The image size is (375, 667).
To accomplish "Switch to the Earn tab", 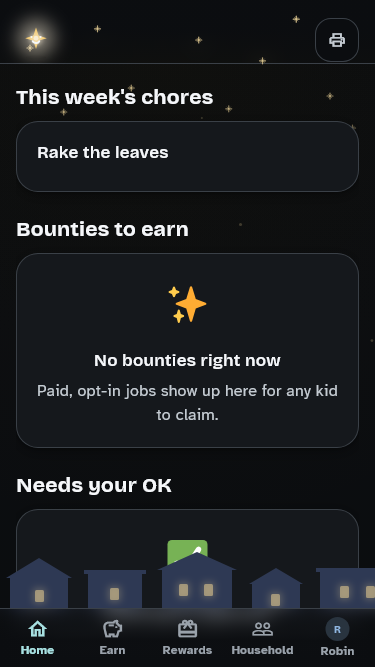I will tap(112, 637).
